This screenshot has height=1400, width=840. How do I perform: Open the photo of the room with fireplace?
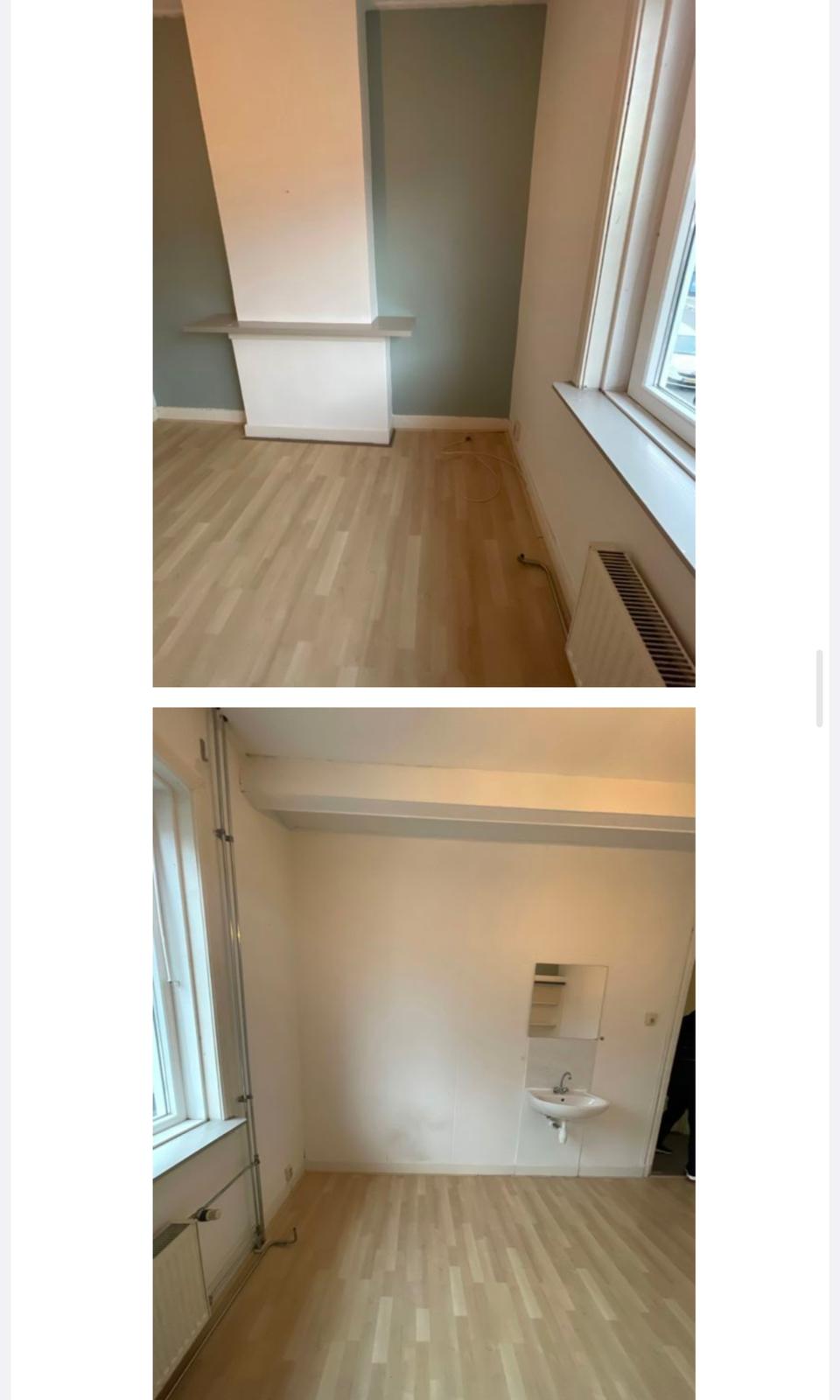click(423, 341)
